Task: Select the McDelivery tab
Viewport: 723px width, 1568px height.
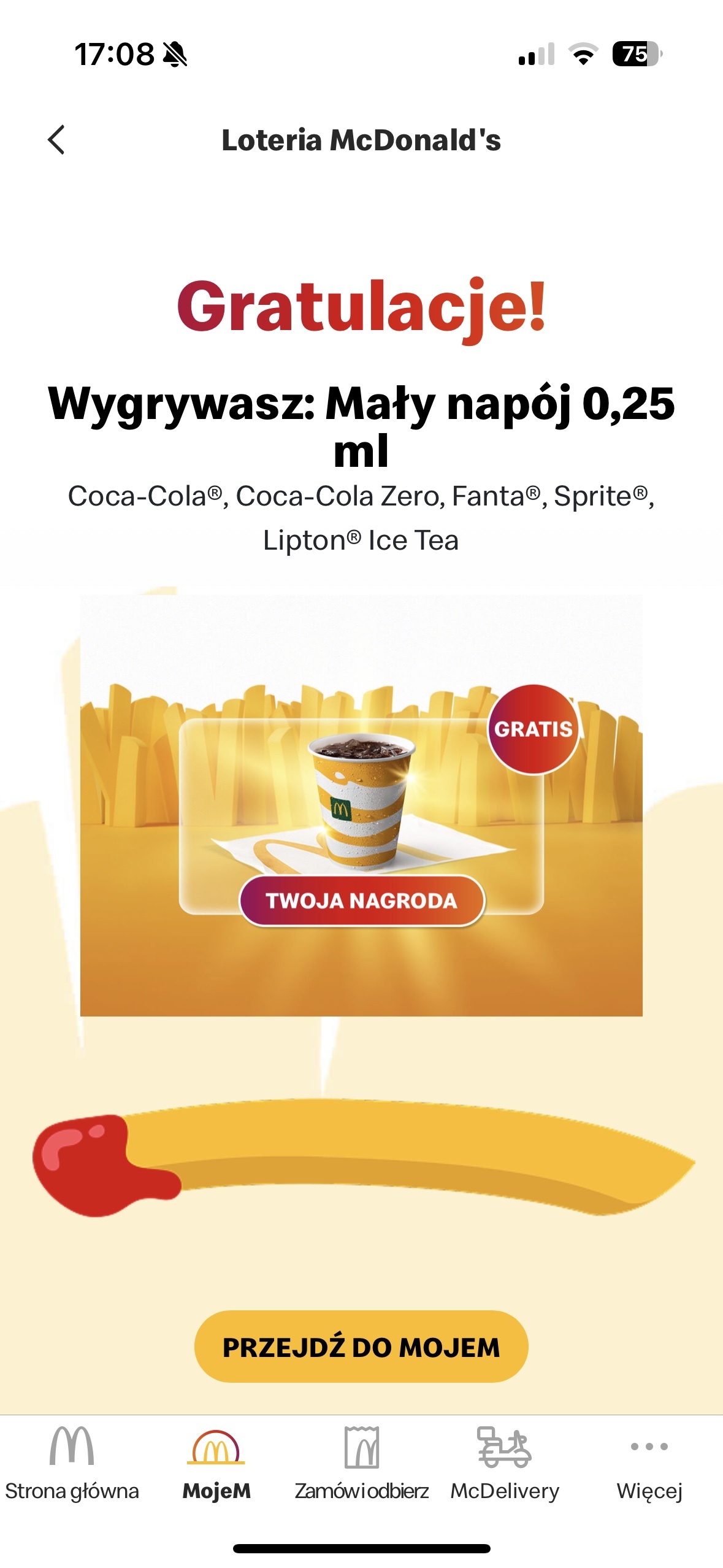Action: tap(505, 1462)
